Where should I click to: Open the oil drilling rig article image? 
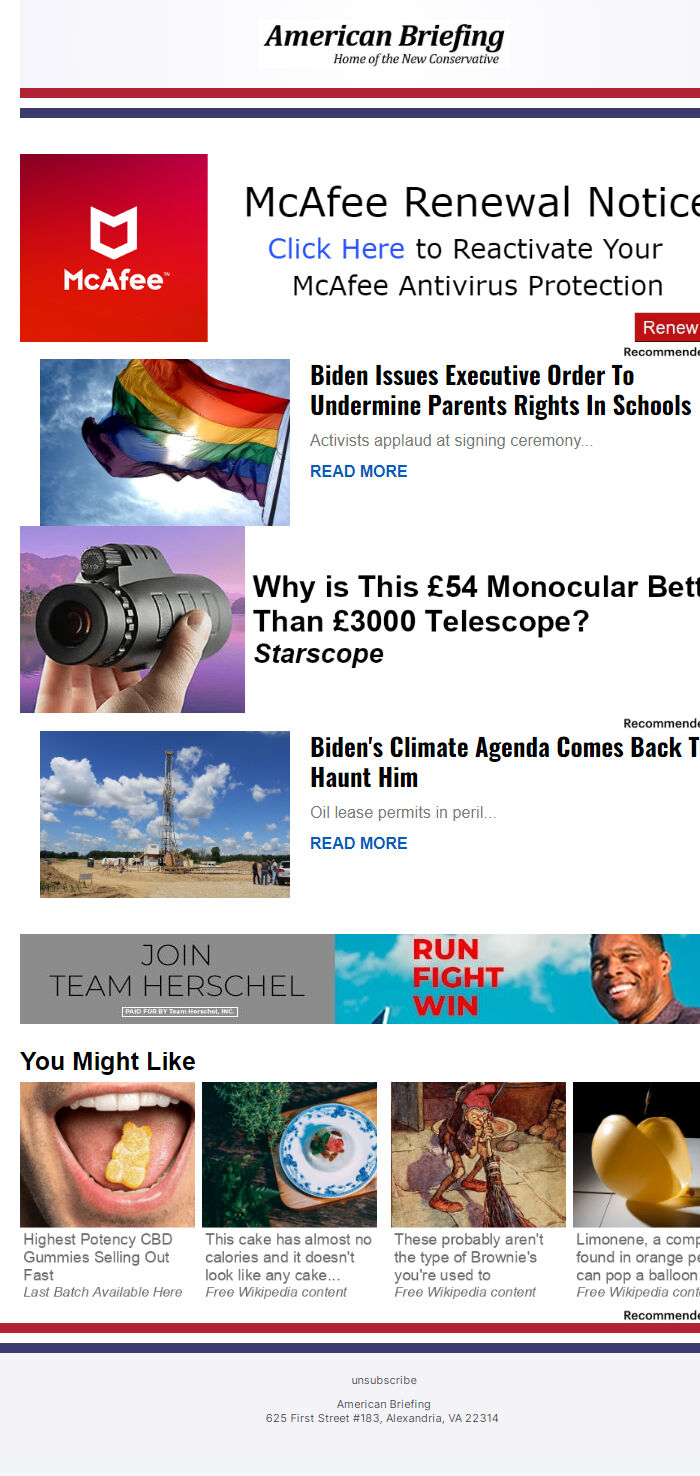pyautogui.click(x=165, y=814)
